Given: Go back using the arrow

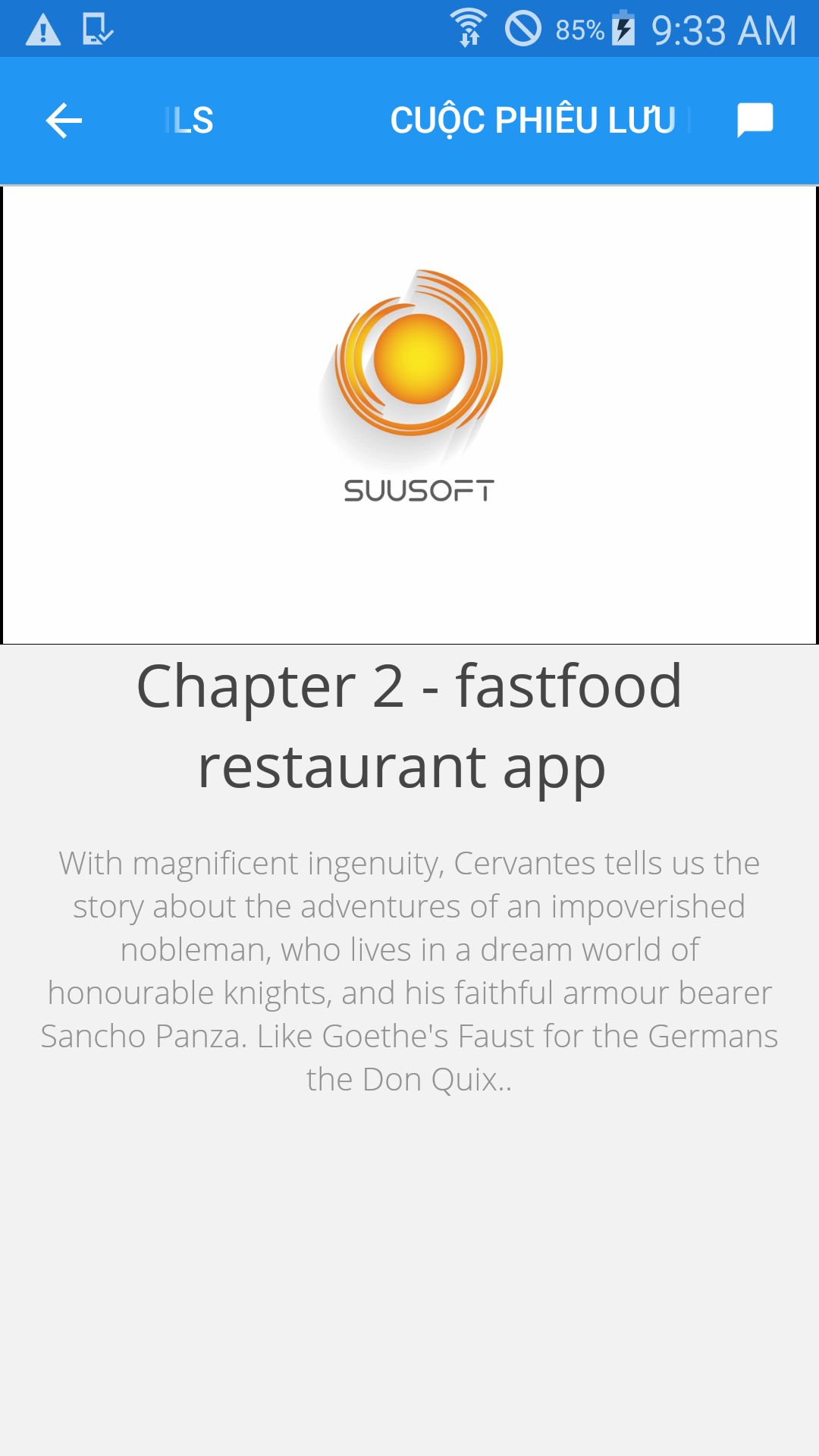Looking at the screenshot, I should 64,121.
